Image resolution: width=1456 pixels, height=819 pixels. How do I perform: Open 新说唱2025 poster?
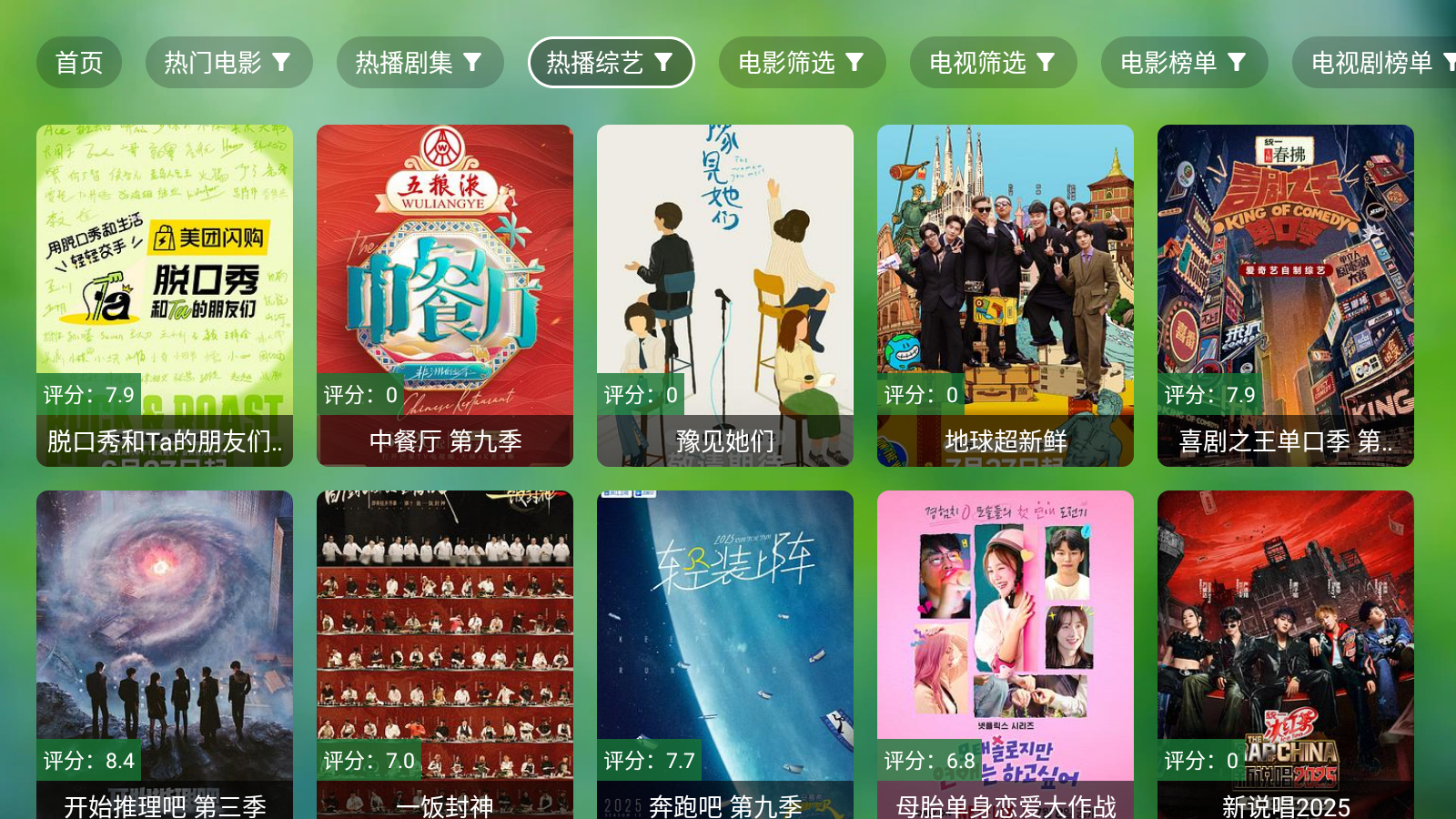coord(1286,655)
